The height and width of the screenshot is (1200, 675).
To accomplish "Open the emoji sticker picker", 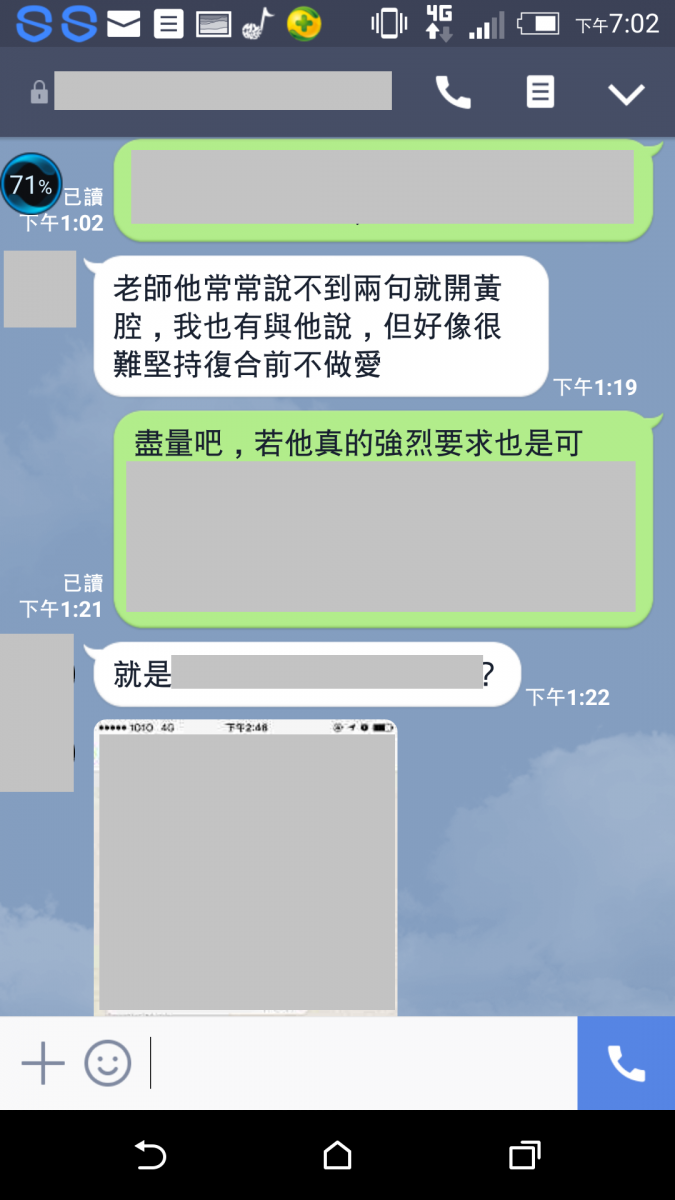I will [x=108, y=1063].
